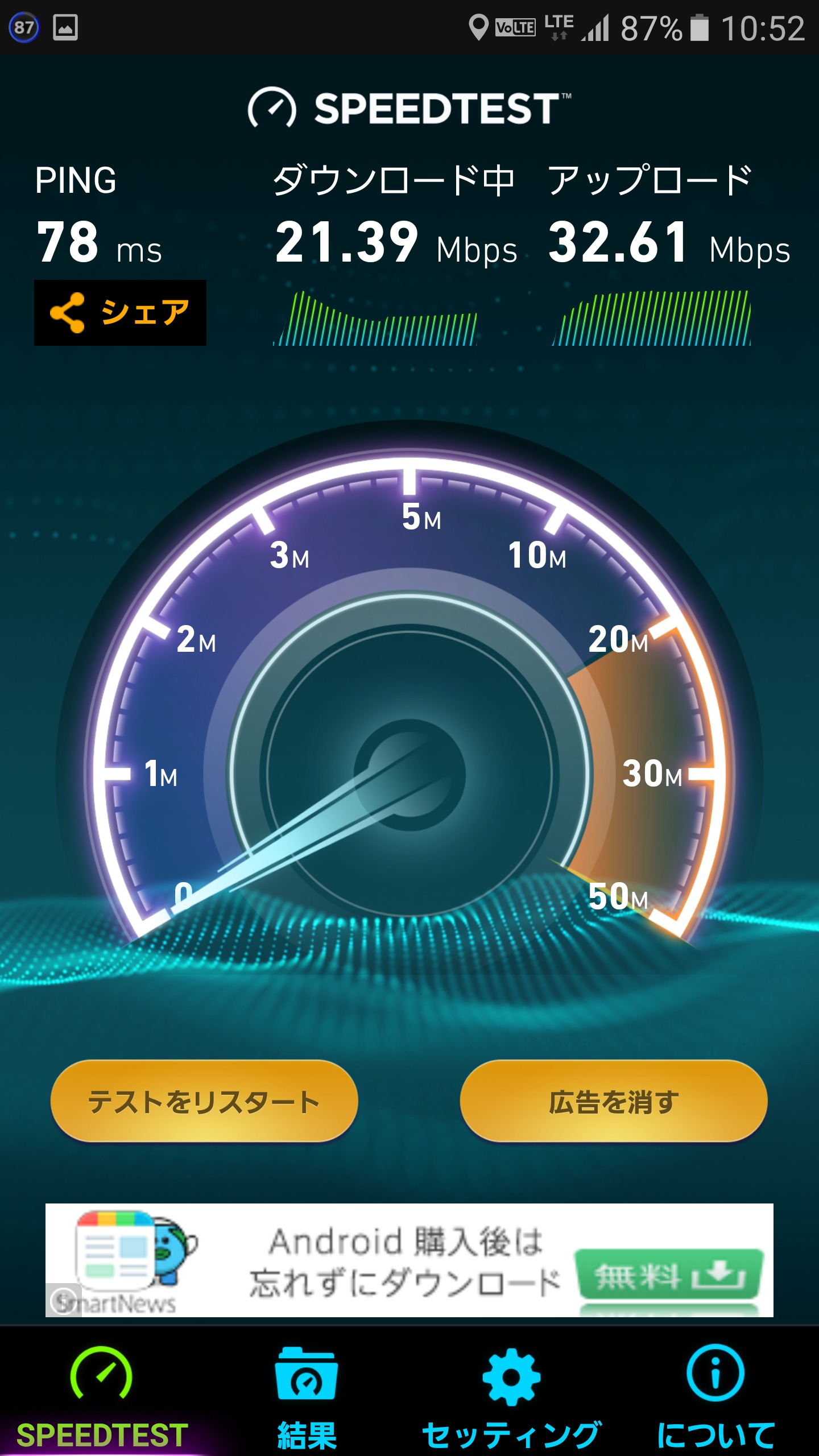This screenshot has height=1456, width=819.
Task: Go to セッティング settings tab
Action: [x=511, y=1393]
